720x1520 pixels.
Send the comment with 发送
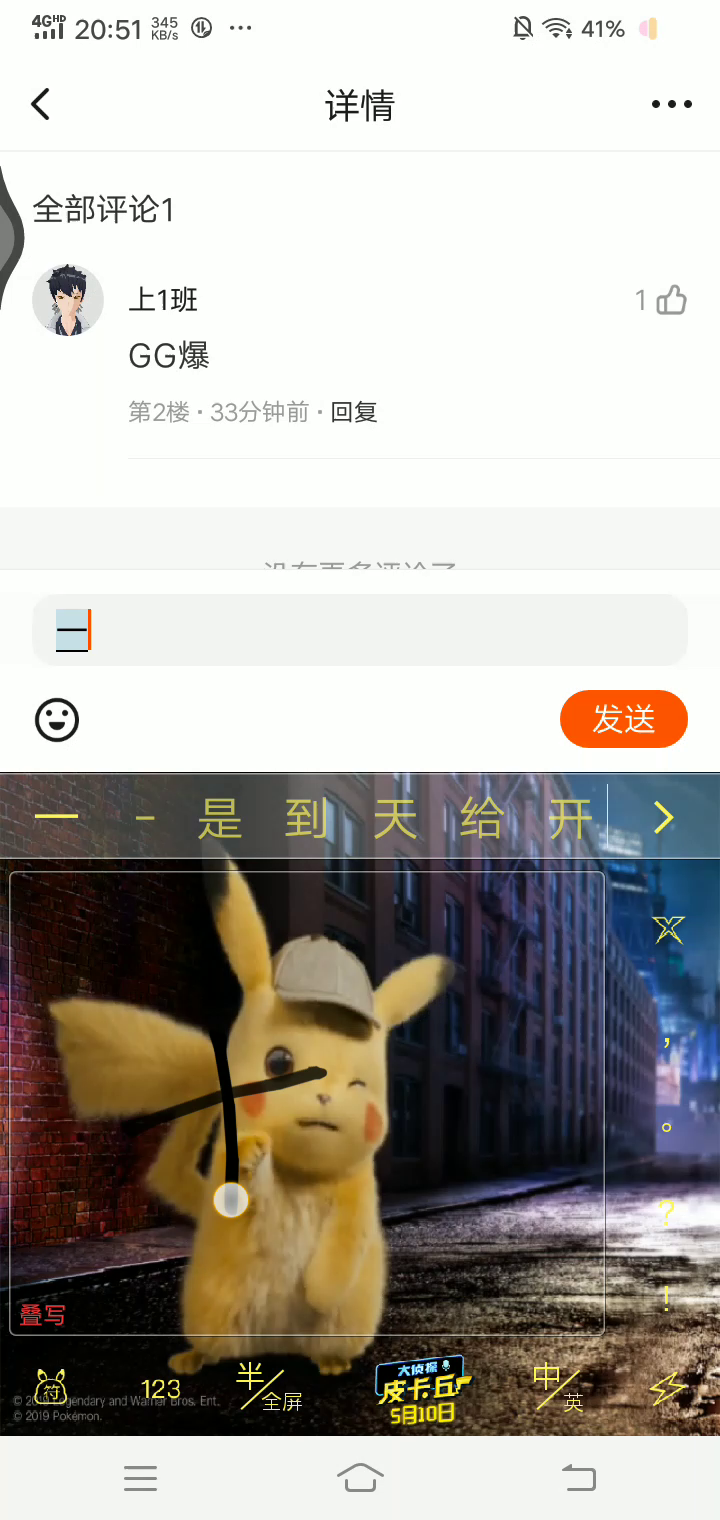coord(624,719)
